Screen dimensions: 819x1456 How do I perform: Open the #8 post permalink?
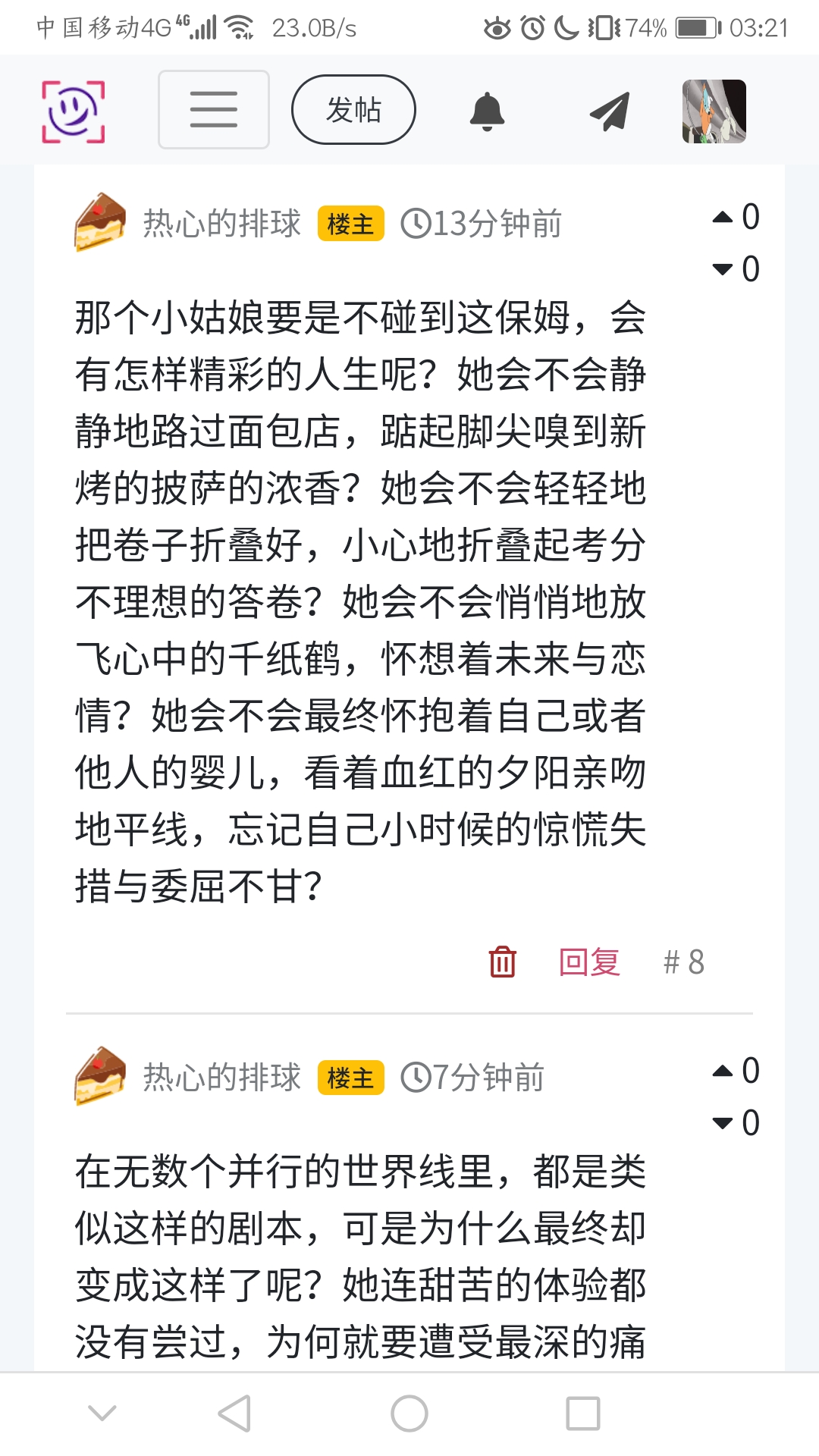click(x=684, y=962)
